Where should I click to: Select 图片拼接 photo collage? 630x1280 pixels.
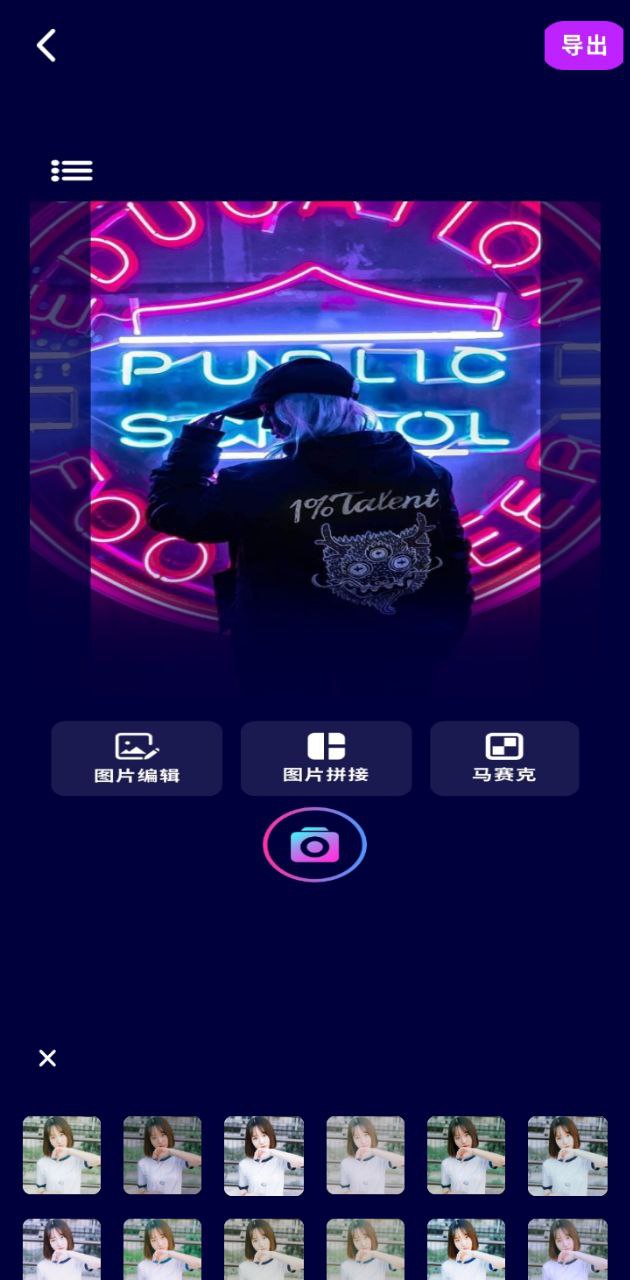coord(326,758)
